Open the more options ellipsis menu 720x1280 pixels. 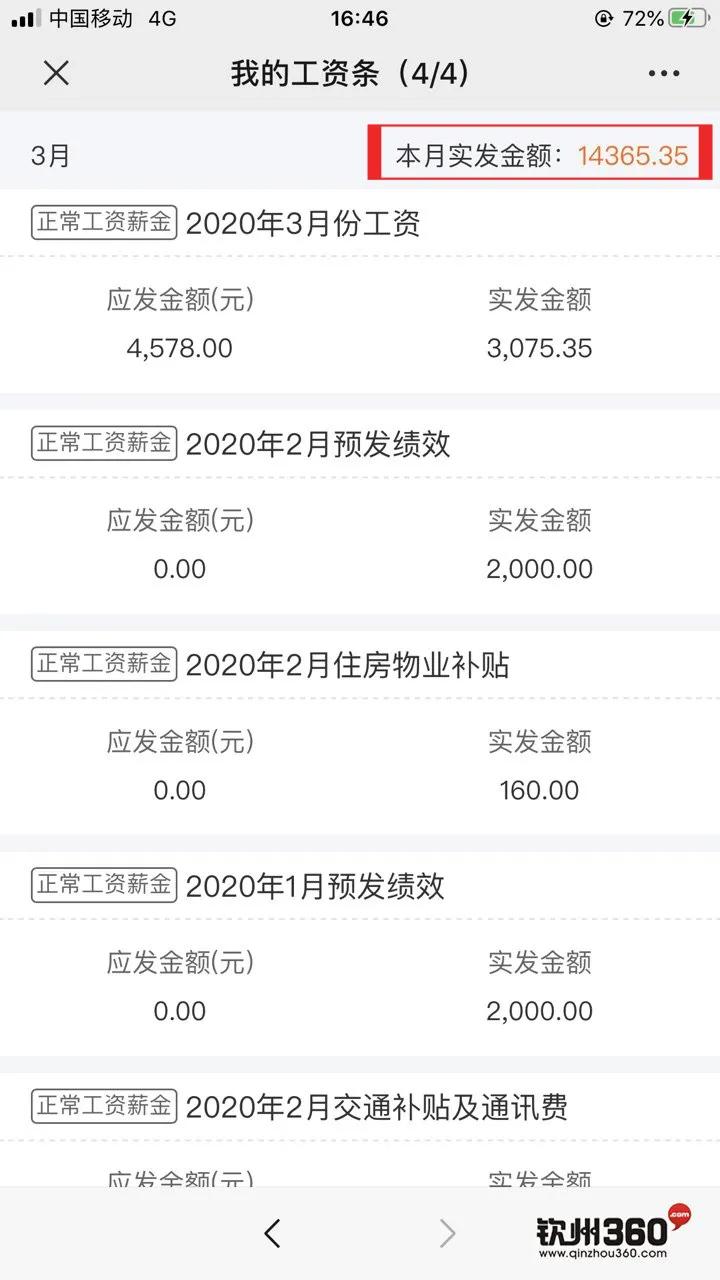pos(664,73)
